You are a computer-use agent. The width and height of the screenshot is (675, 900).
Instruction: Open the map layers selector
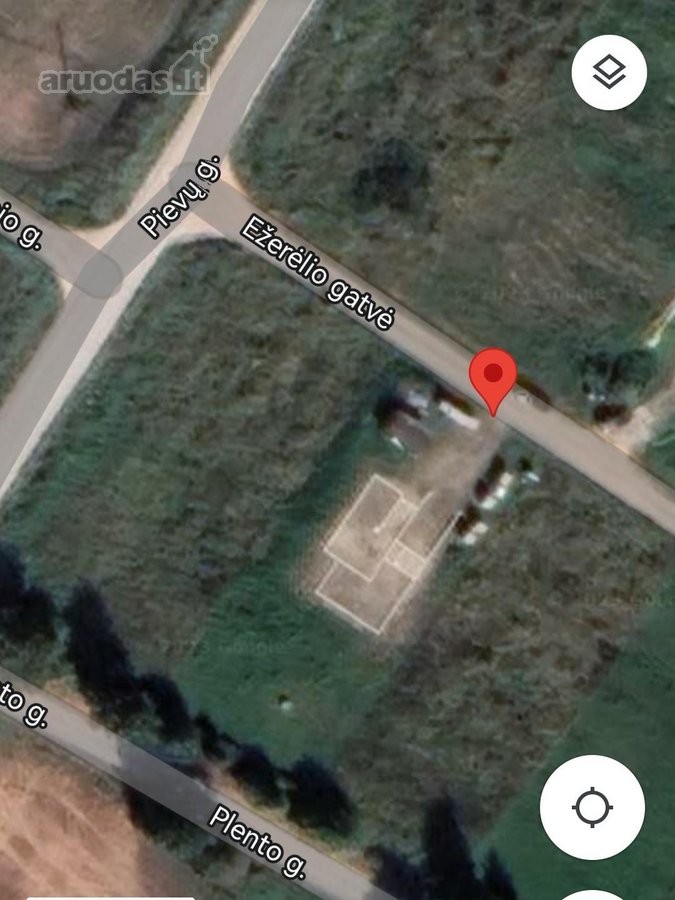click(x=609, y=72)
